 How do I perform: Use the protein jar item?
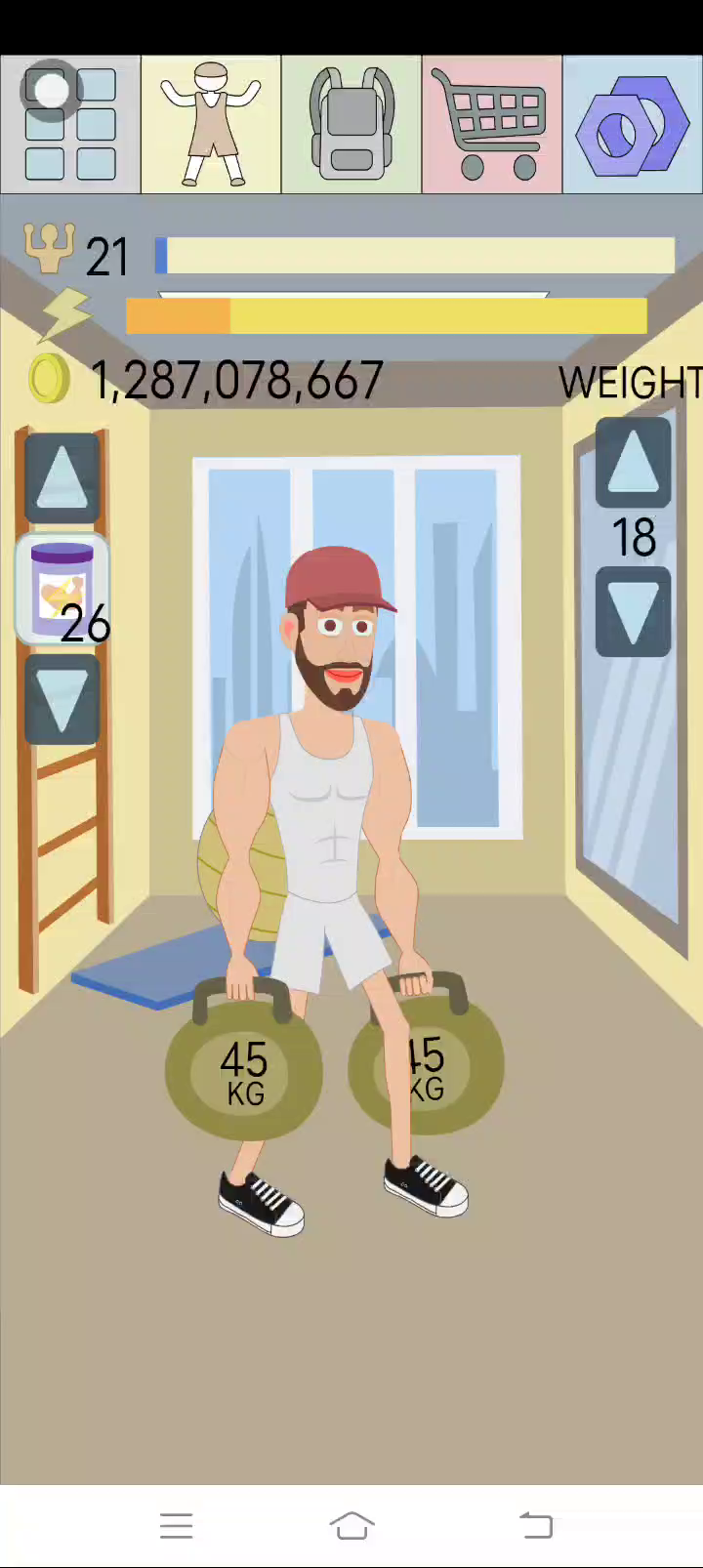(62, 590)
